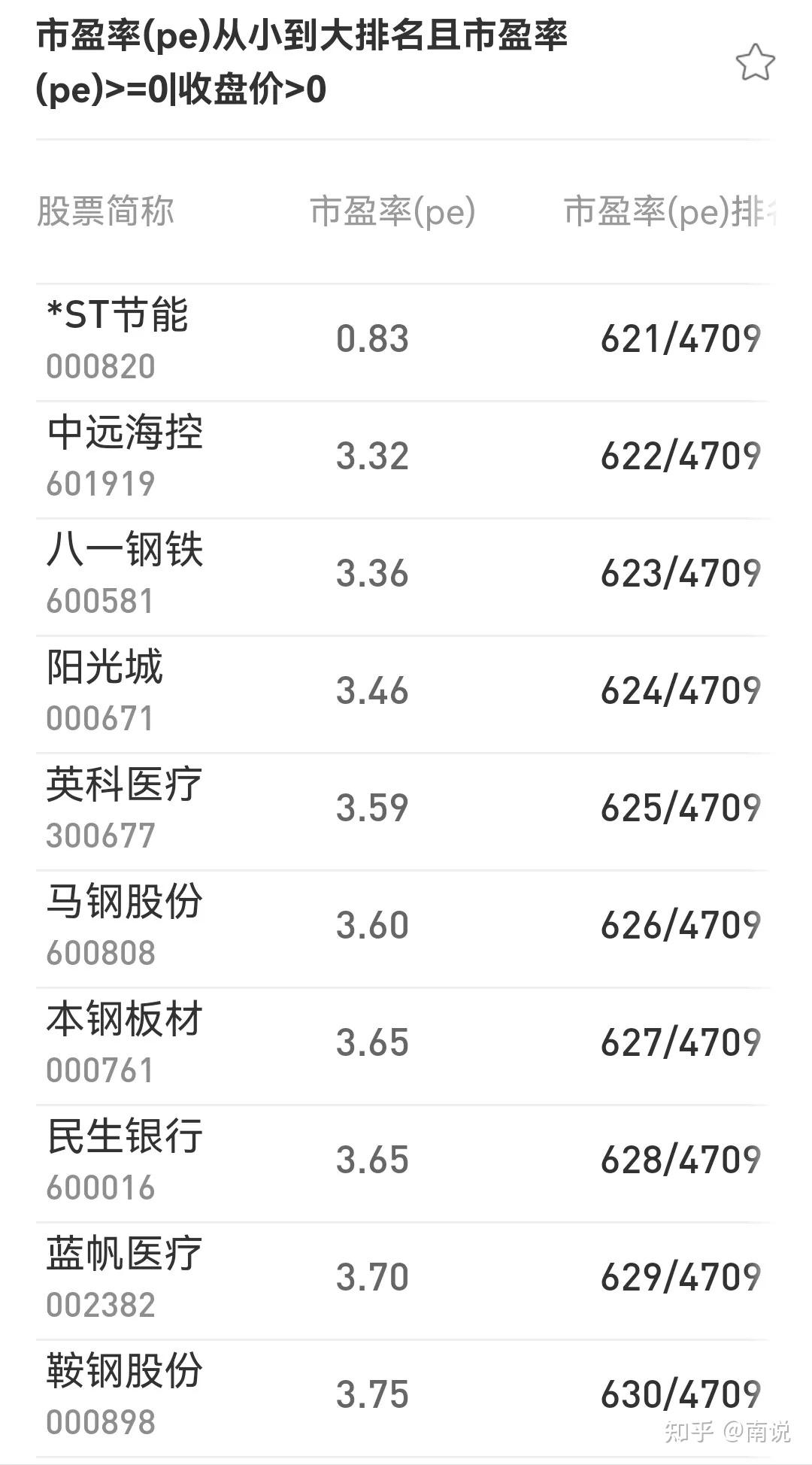Sort by the 市盈率(pe) column header

coord(392,211)
